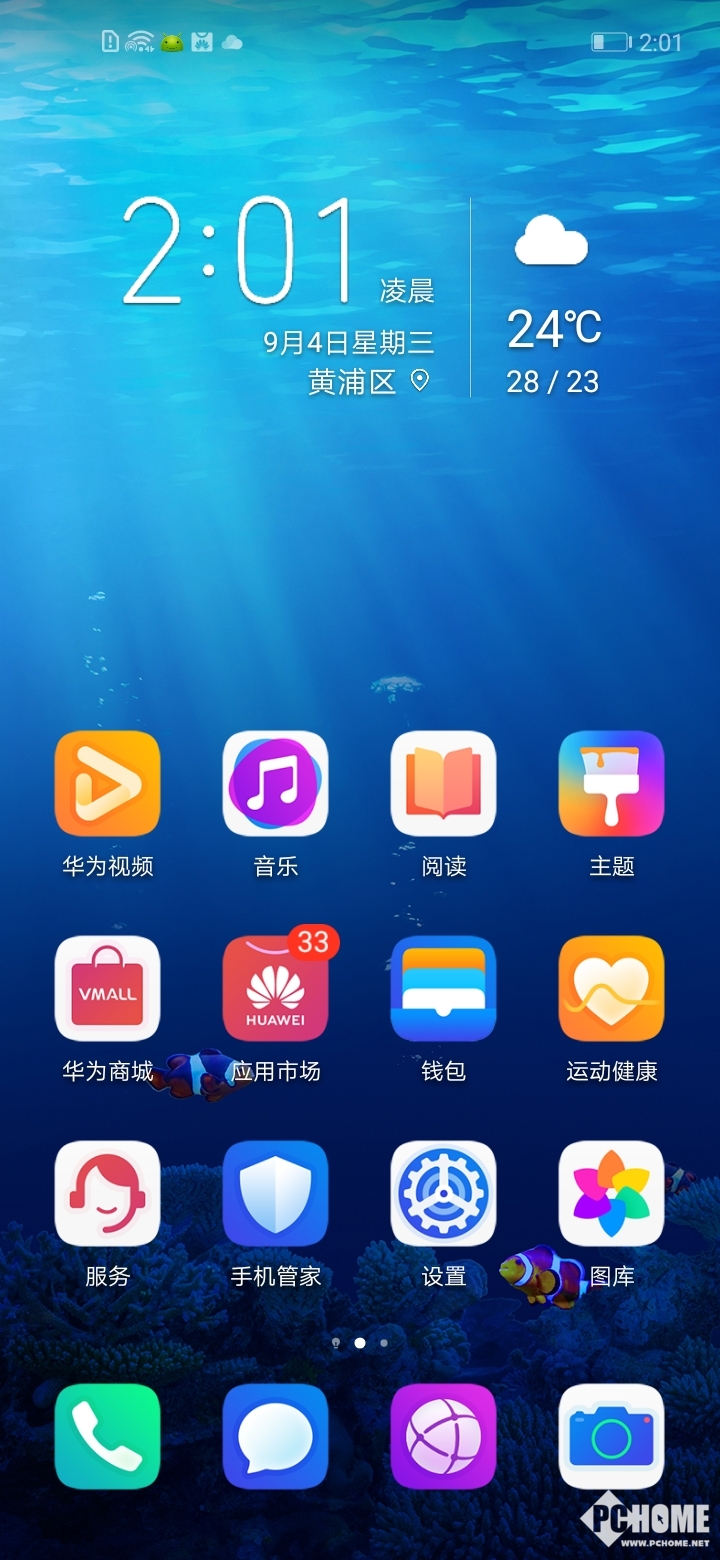Launch the 音乐 music app
The image size is (720, 1560).
tap(275, 783)
